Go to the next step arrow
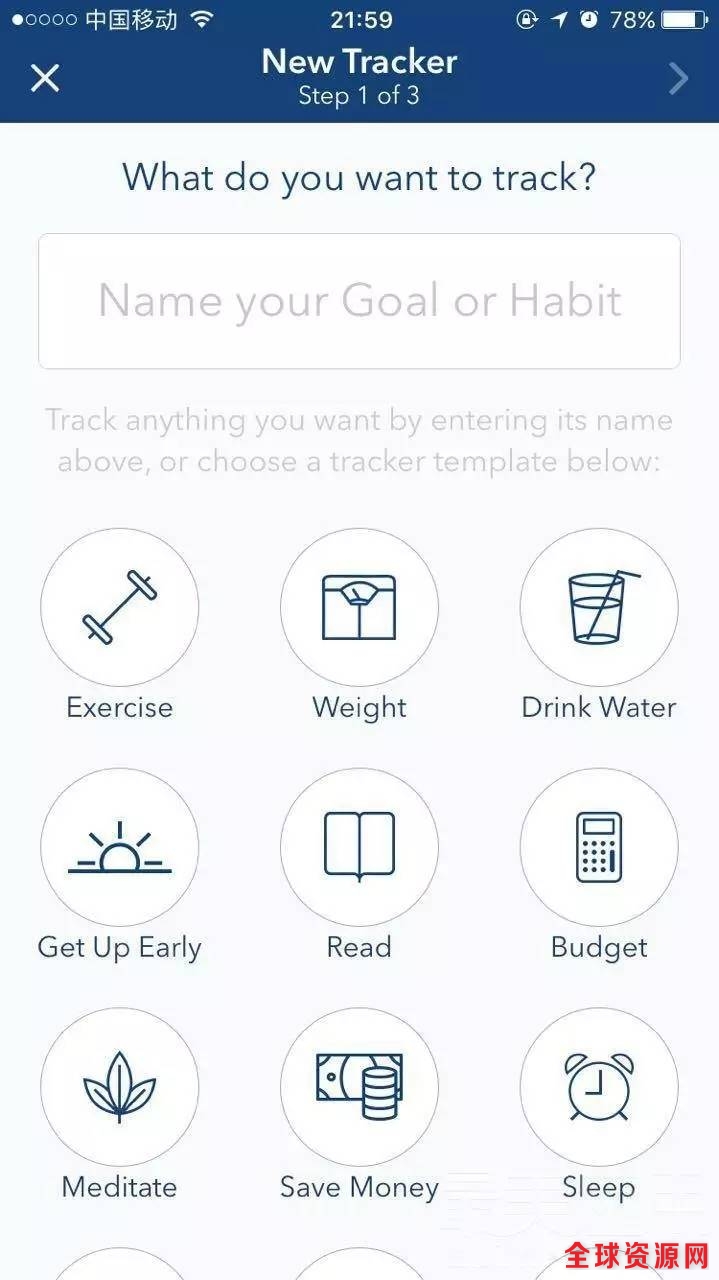The image size is (719, 1280). [x=679, y=78]
